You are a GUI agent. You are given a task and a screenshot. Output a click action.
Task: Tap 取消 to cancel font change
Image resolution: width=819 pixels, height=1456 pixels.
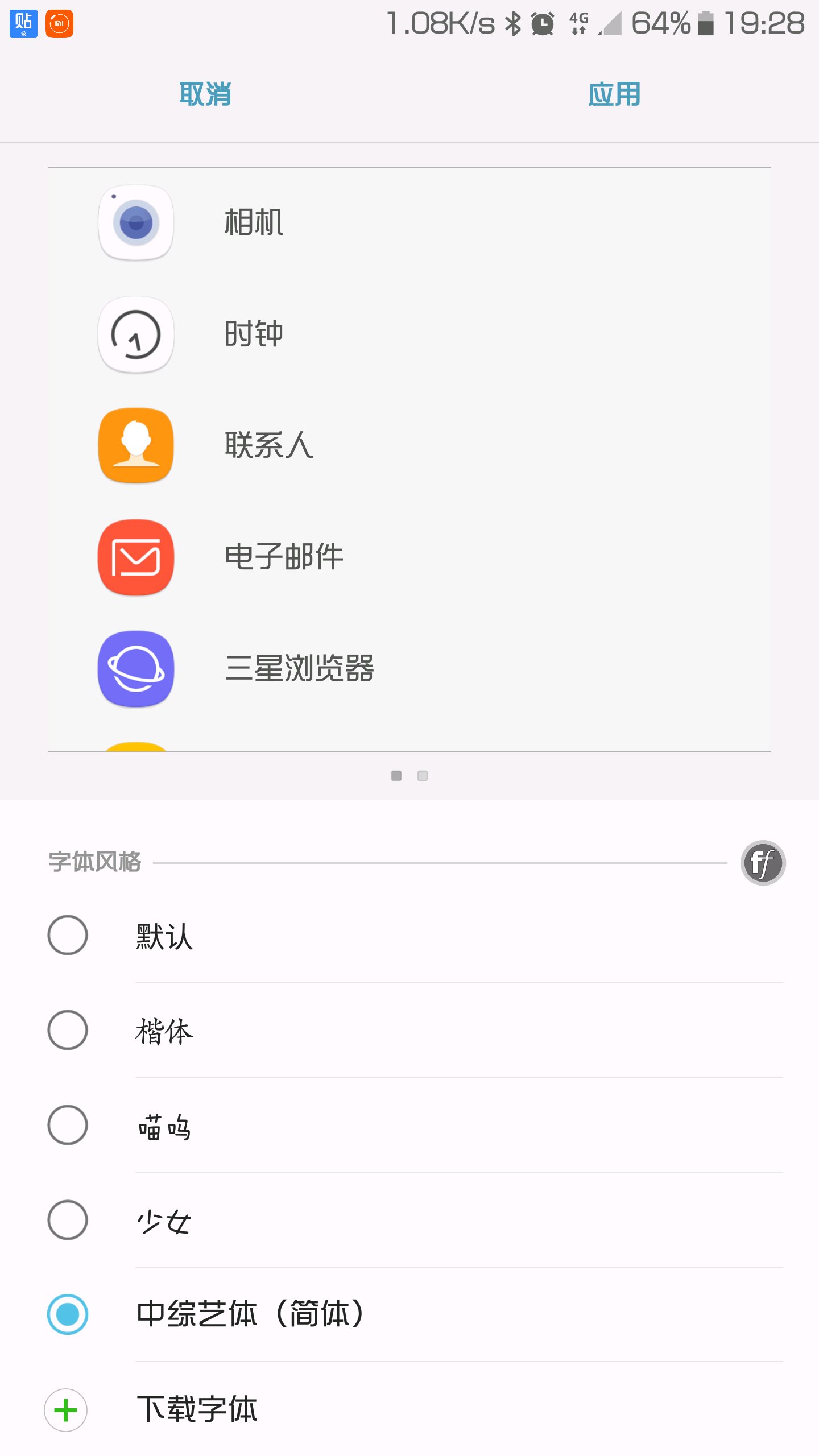[x=205, y=94]
